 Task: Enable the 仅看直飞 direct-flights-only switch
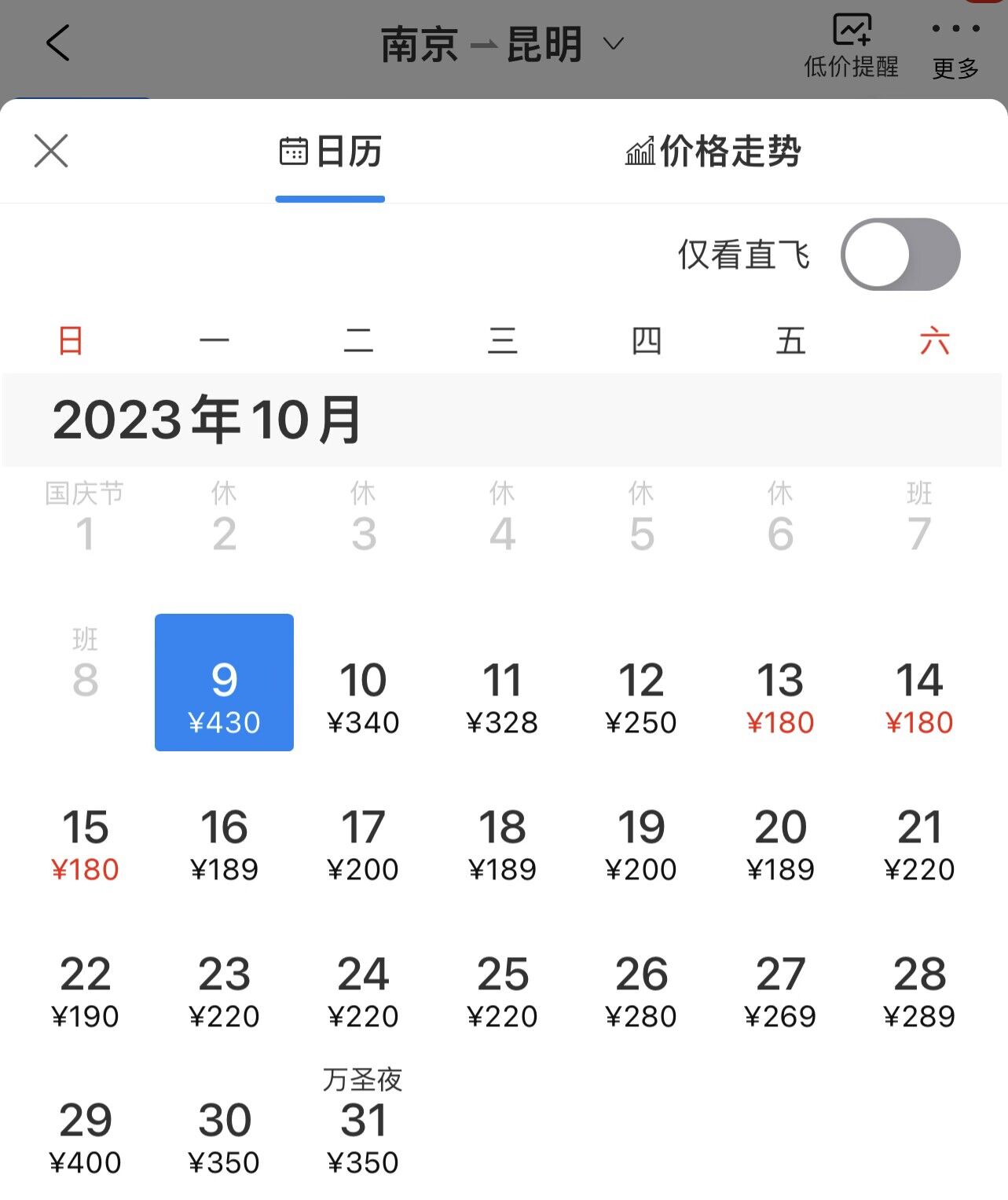[900, 254]
